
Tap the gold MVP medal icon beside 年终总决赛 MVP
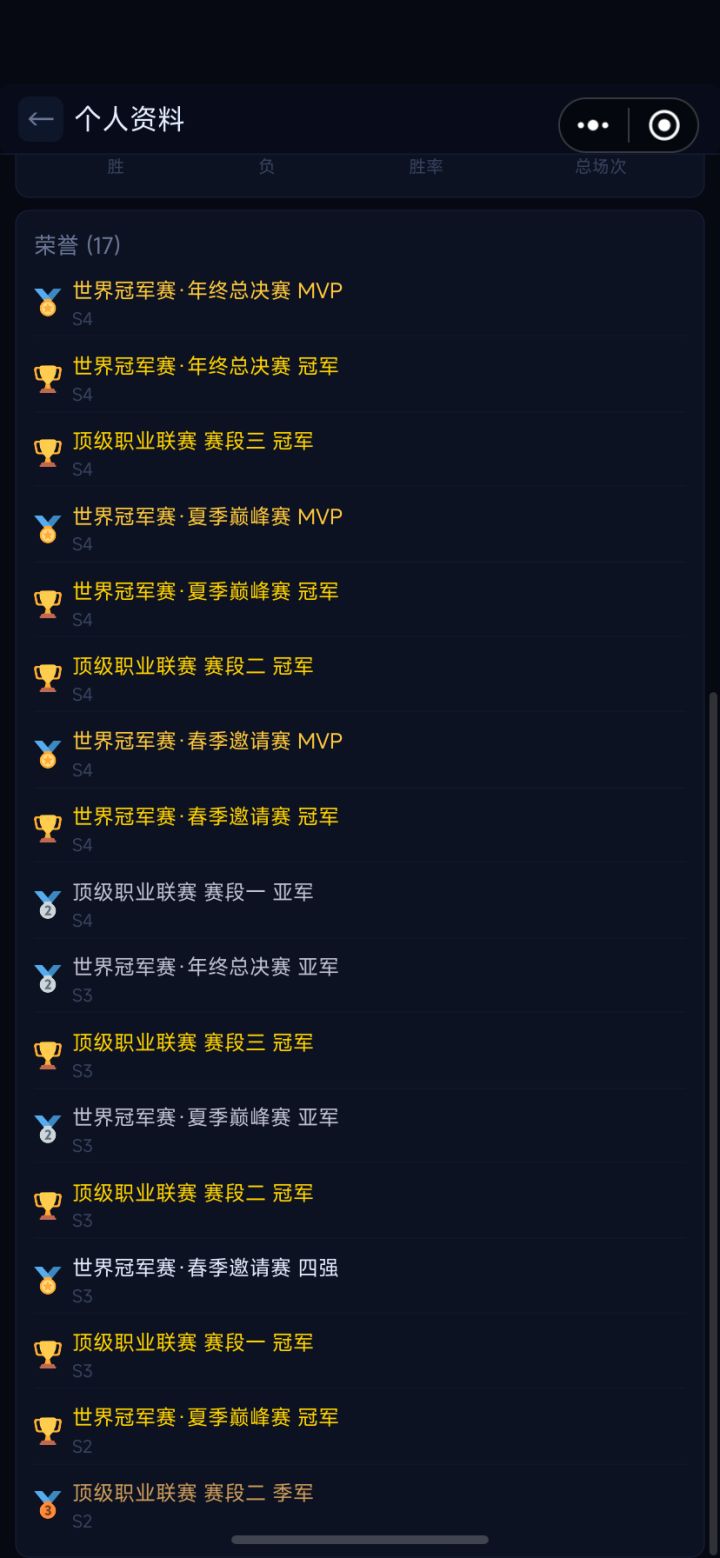coord(46,300)
